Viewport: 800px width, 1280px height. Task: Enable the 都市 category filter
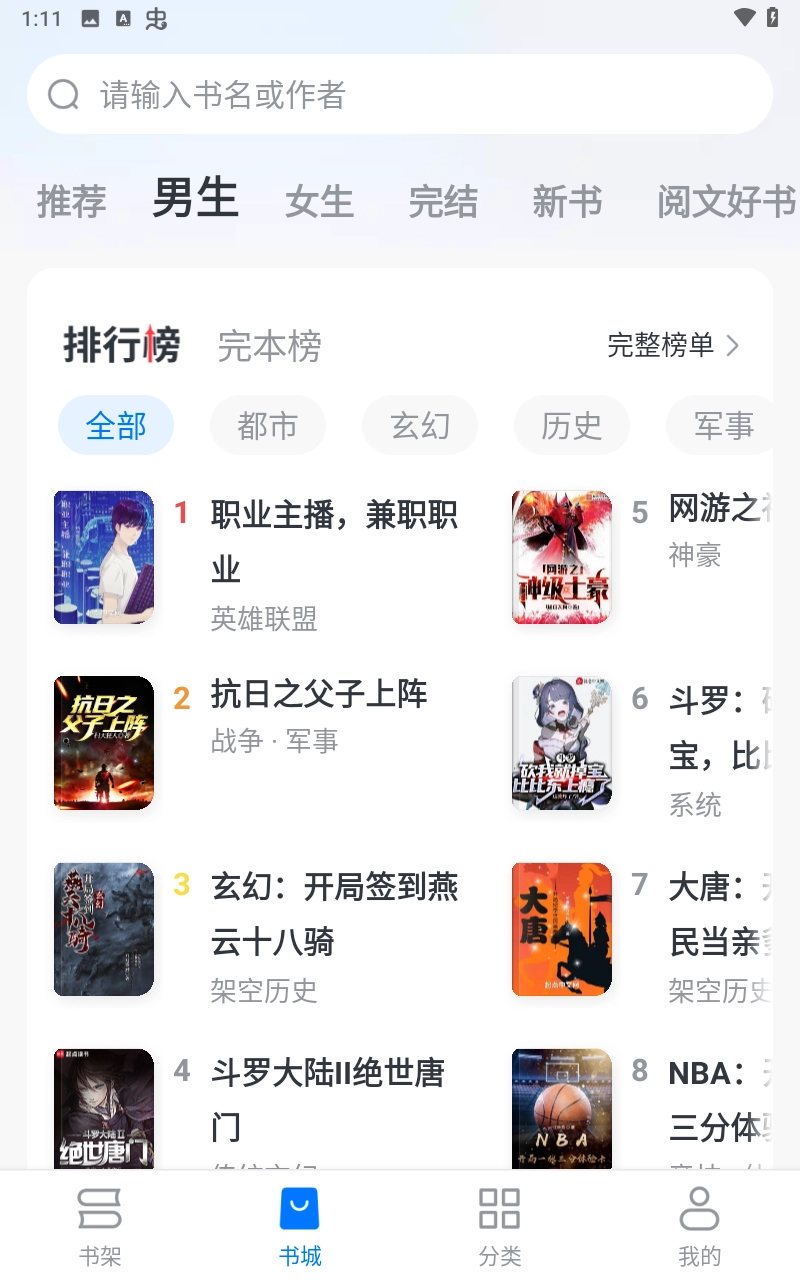click(x=268, y=425)
